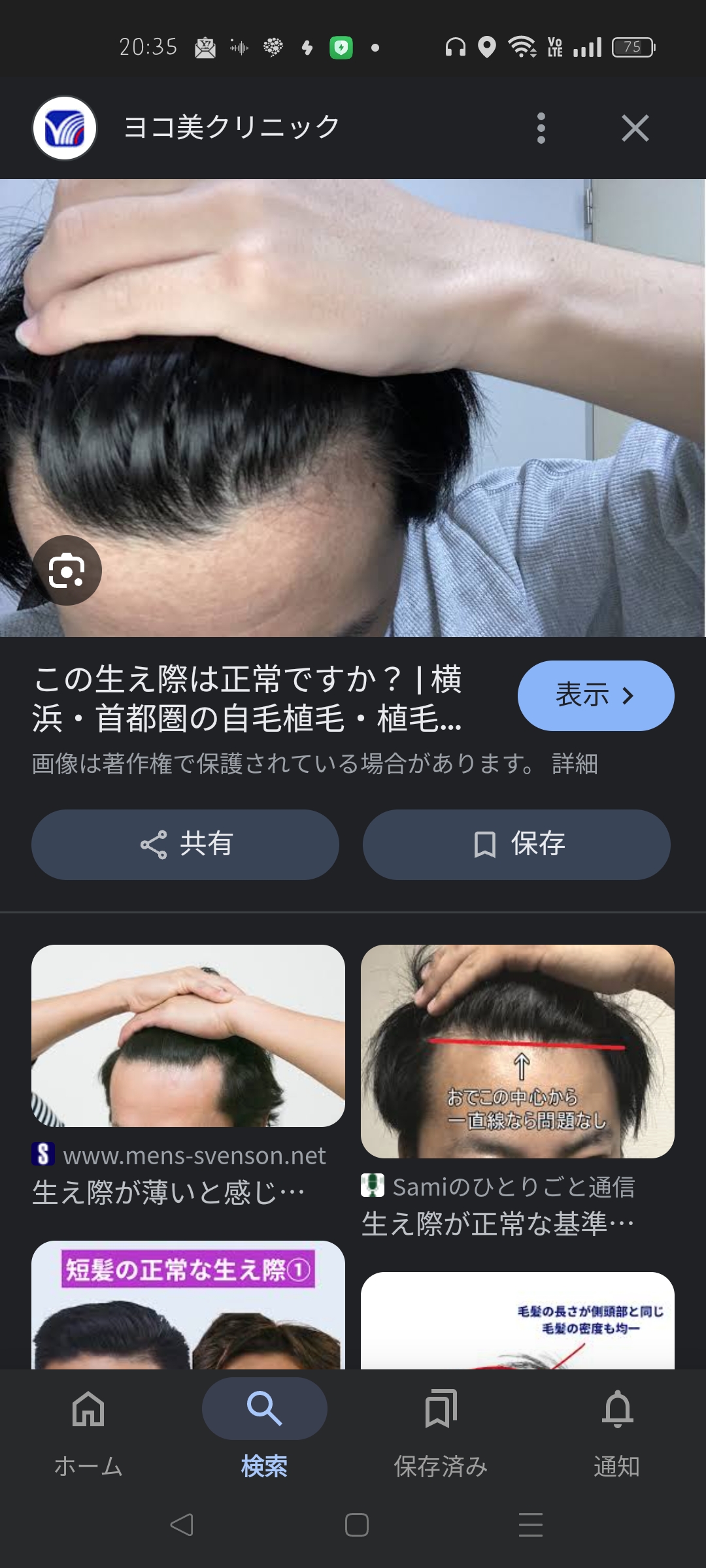Viewport: 706px width, 1568px height.
Task: Click the ヨコ美クリニック site favicon
Action: pyautogui.click(x=63, y=127)
